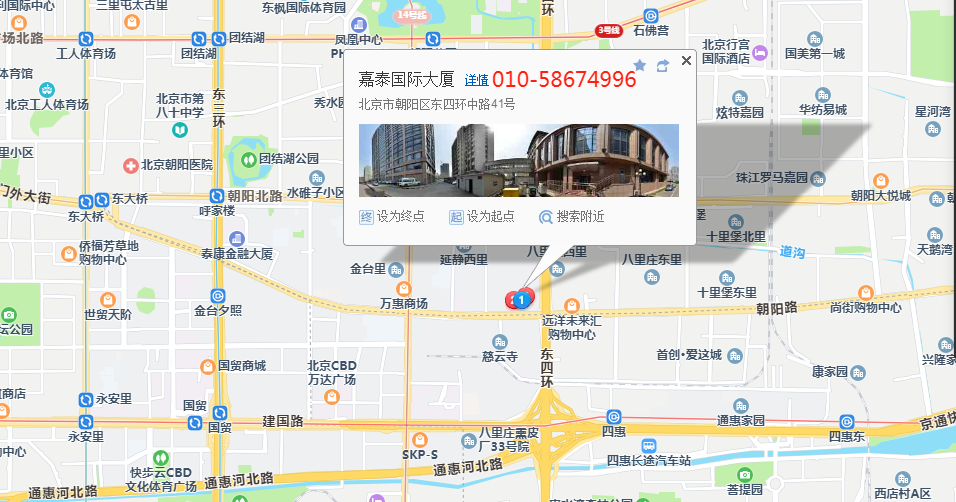The image size is (956, 502).
Task: Share this location using the arrow icon
Action: point(662,66)
